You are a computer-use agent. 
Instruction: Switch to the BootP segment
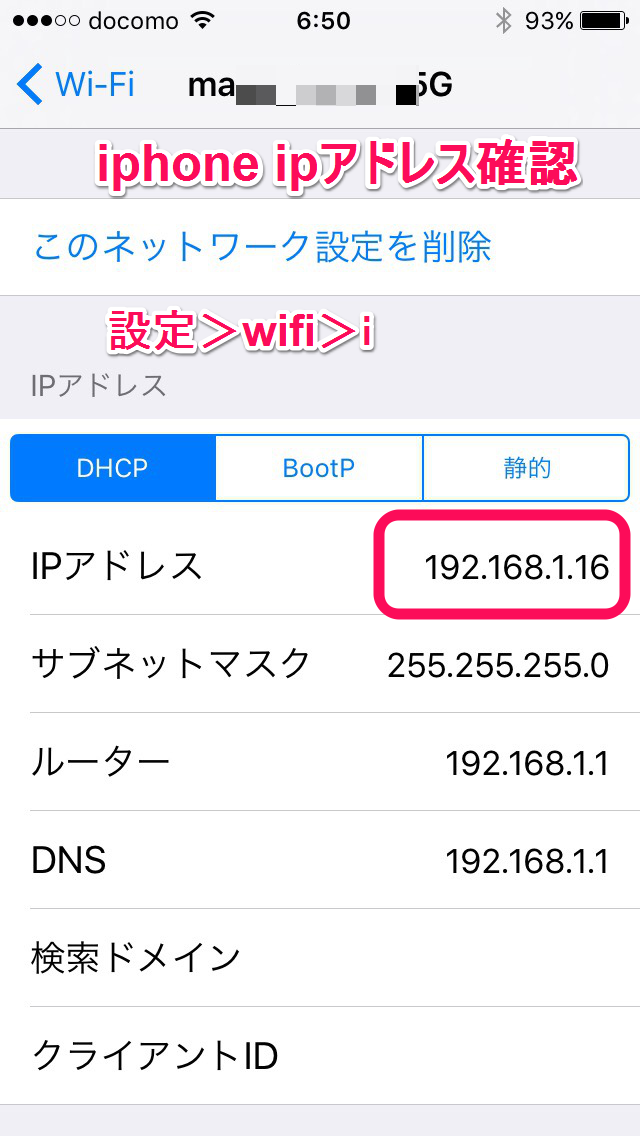coord(319,467)
